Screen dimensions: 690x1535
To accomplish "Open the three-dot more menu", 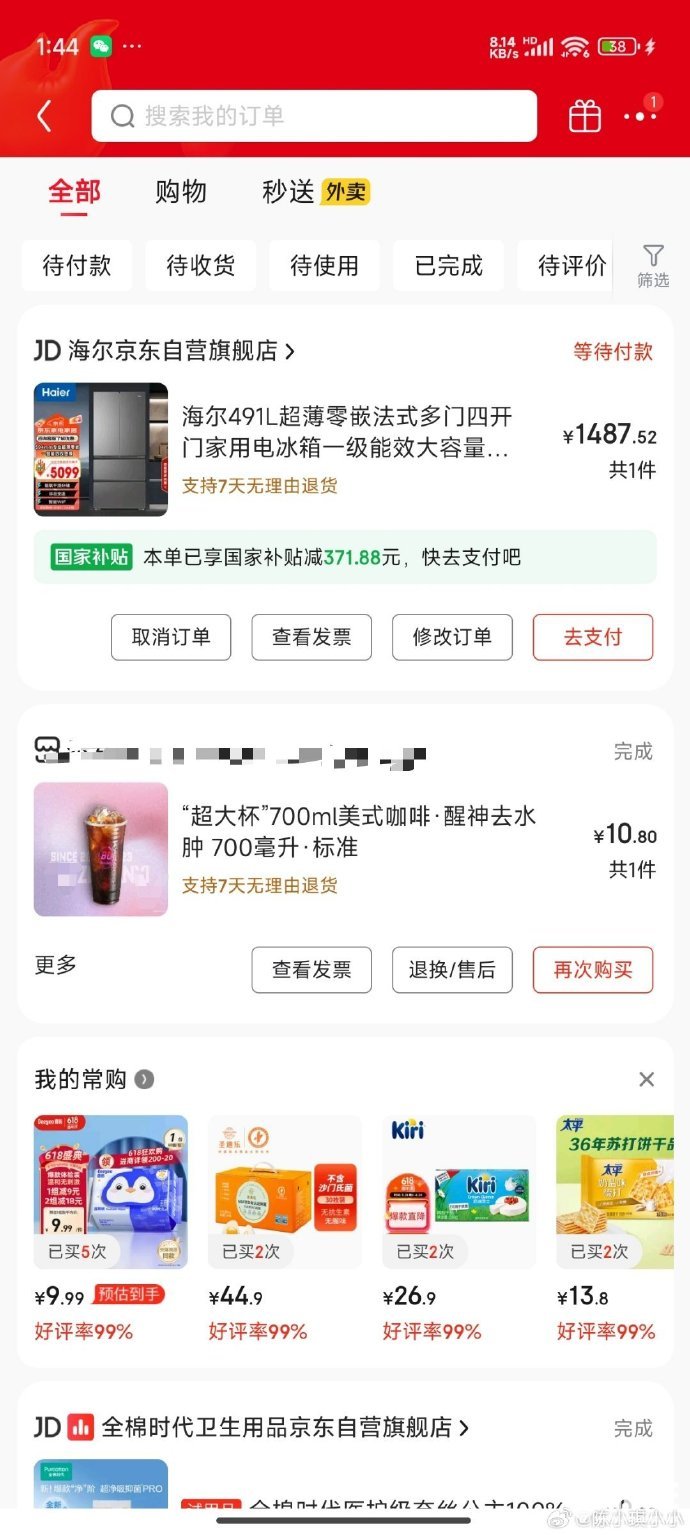I will (x=640, y=116).
